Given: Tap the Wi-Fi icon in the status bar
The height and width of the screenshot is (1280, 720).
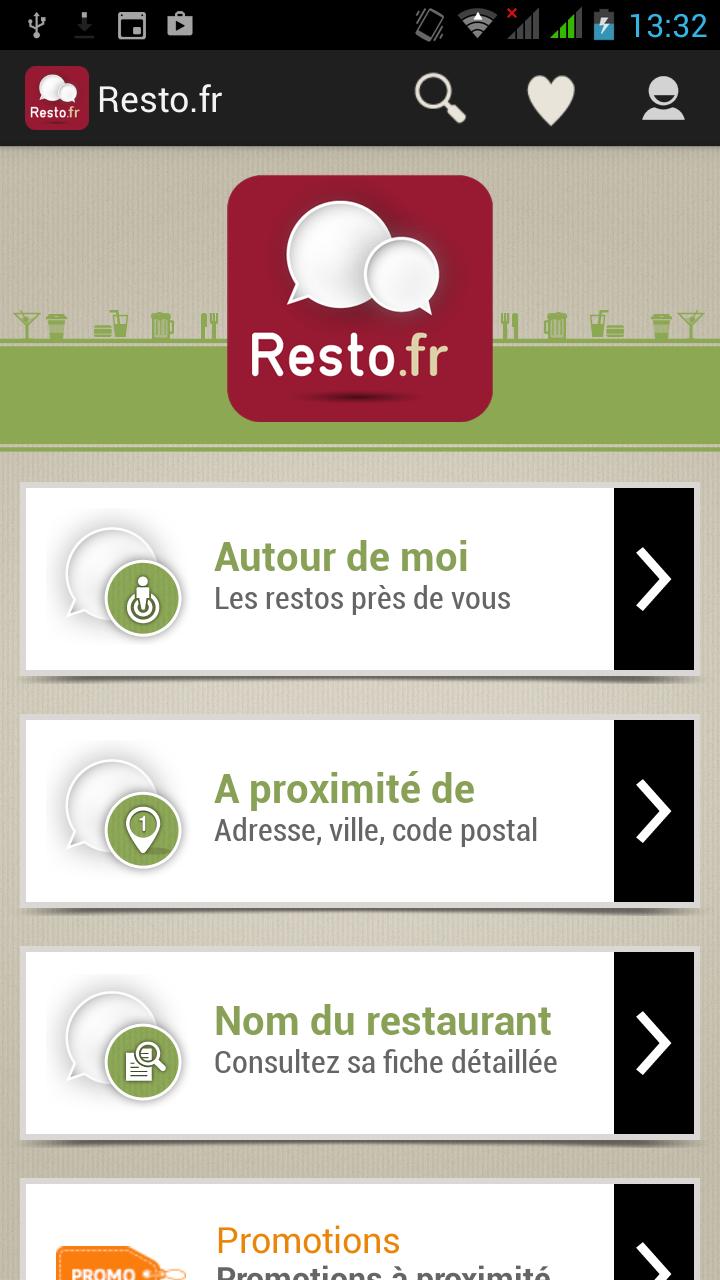Looking at the screenshot, I should (x=477, y=21).
